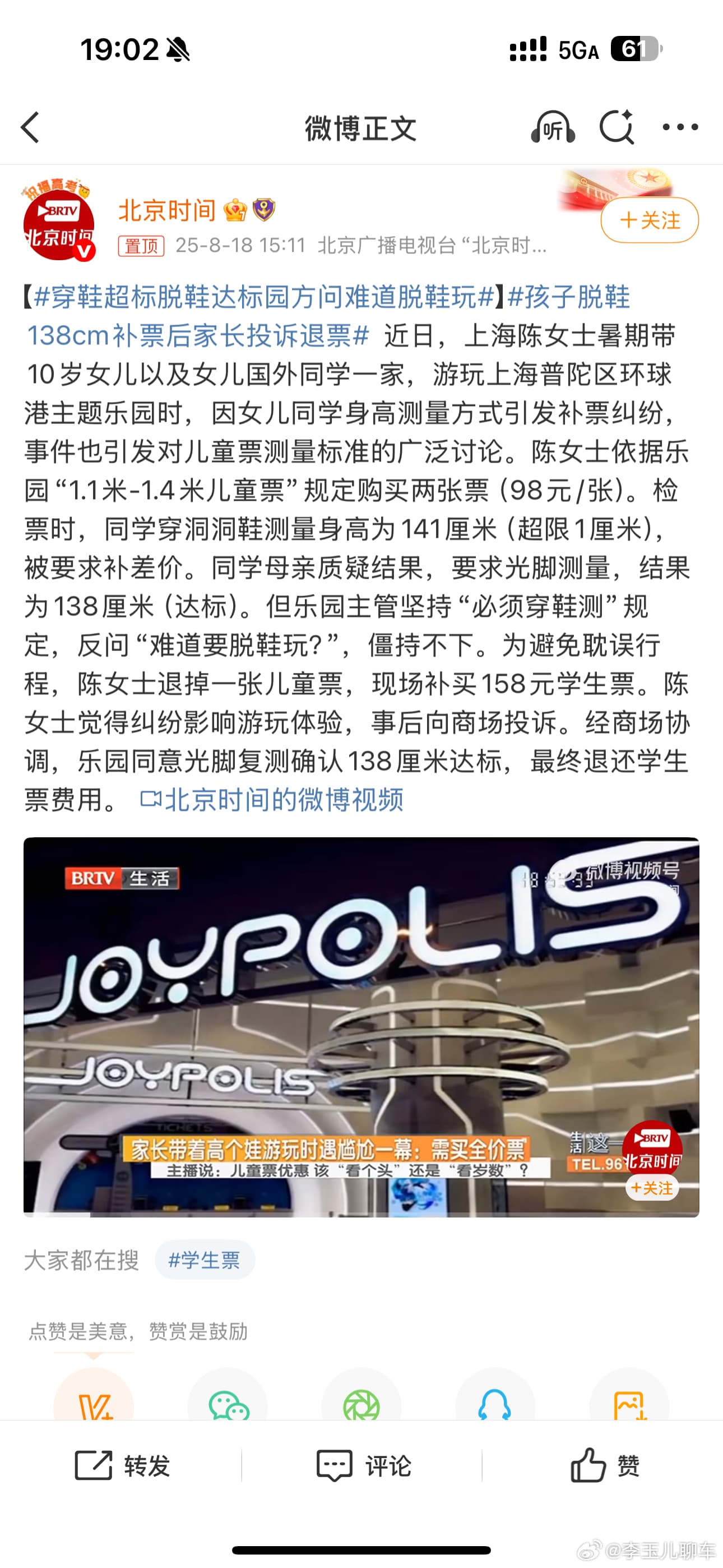Search the #学生票 trending chip
The image size is (723, 1568).
[x=205, y=1260]
